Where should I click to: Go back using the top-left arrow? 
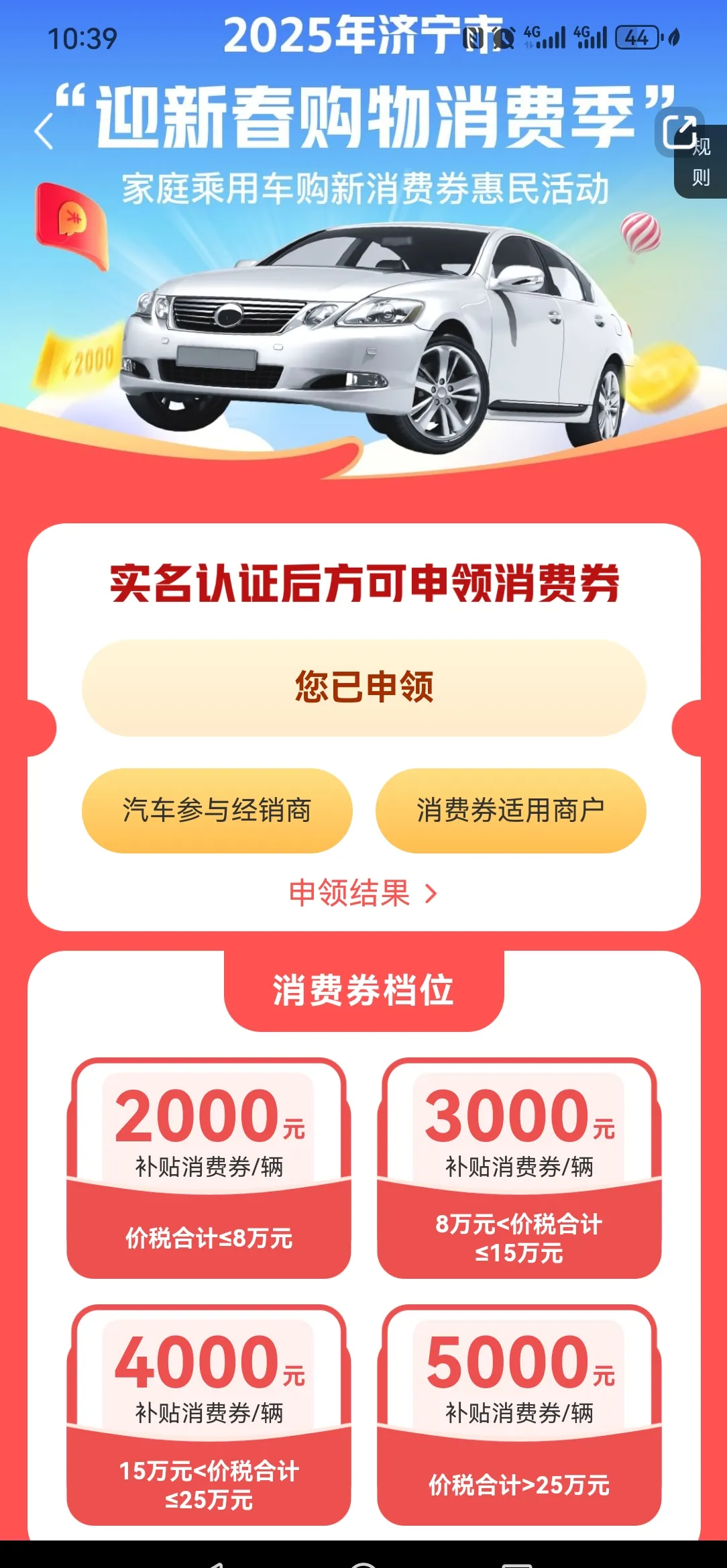[x=44, y=131]
